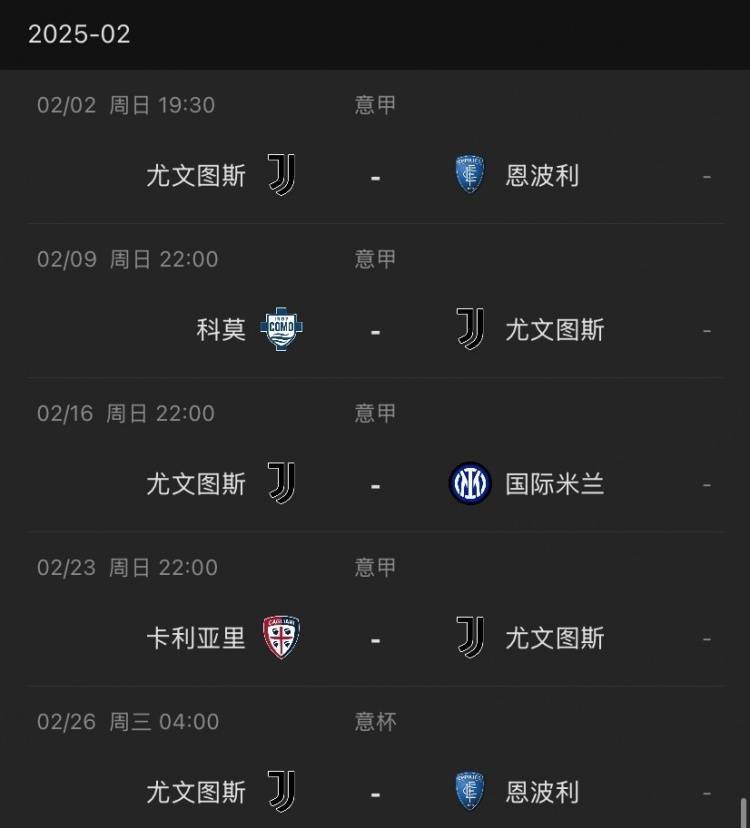This screenshot has width=750, height=828.
Task: Select the Juventus crest in the Como match
Action: (x=469, y=329)
